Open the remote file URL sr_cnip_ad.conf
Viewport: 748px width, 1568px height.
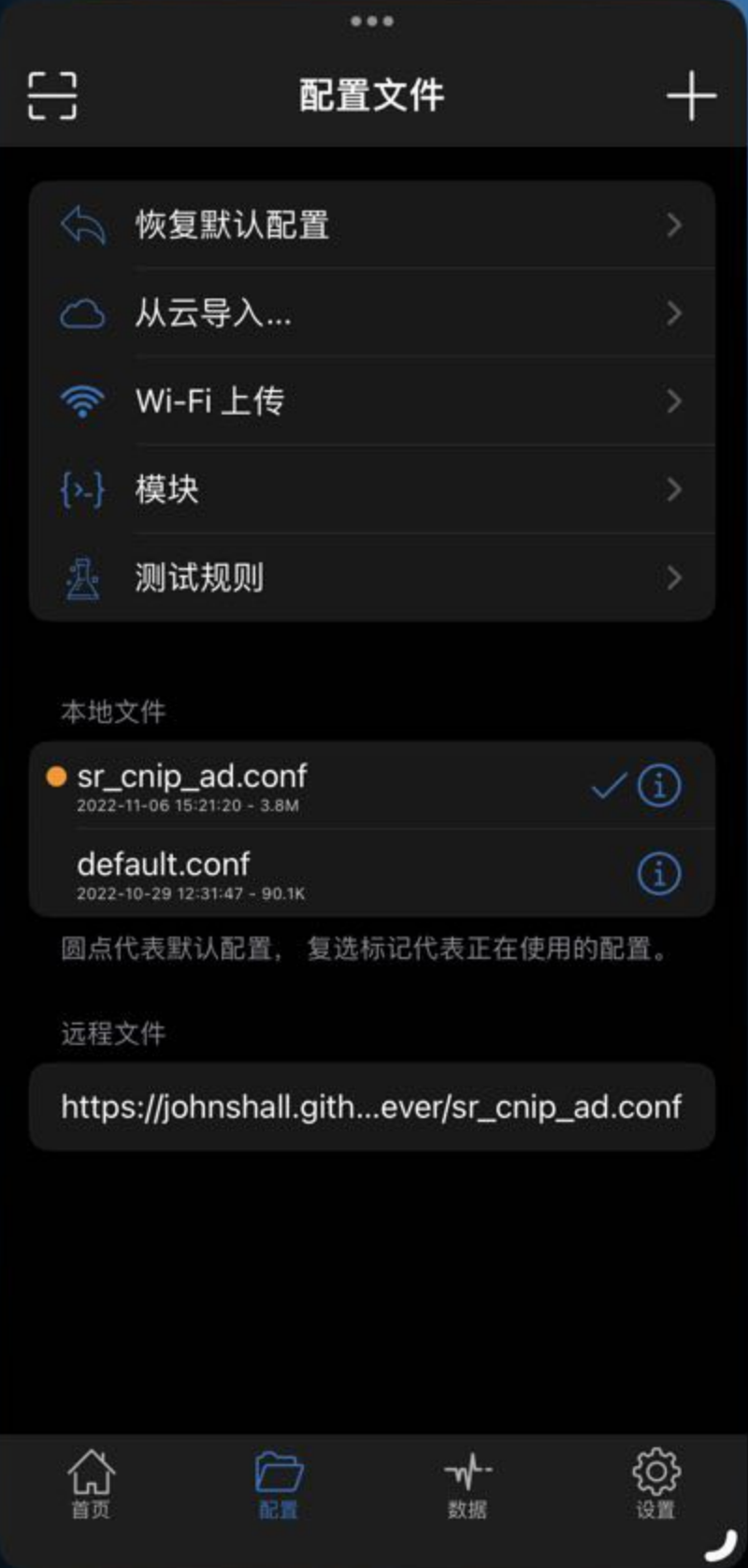click(374, 1106)
